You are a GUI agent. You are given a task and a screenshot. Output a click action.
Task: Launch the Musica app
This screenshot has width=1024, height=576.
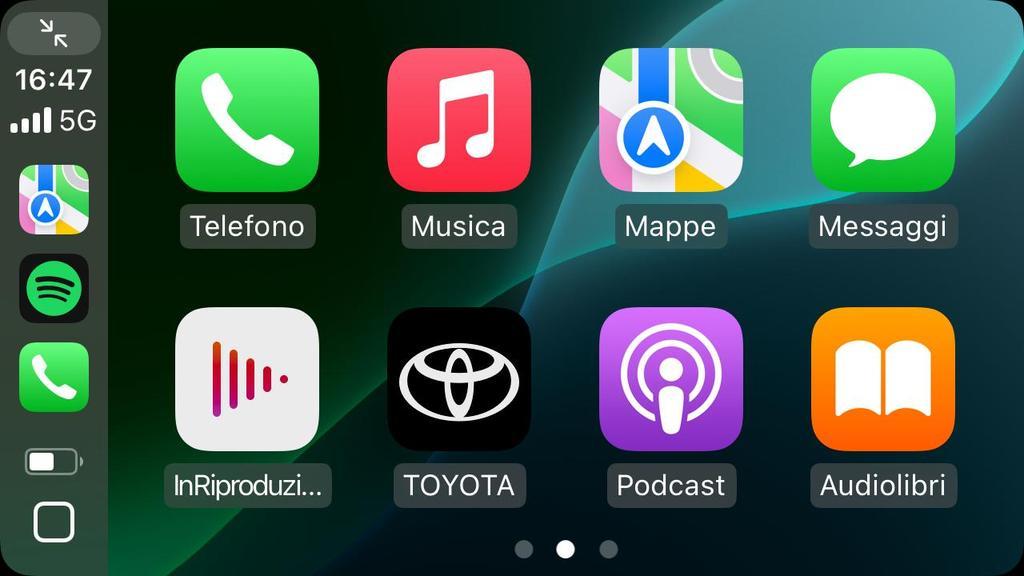(459, 120)
